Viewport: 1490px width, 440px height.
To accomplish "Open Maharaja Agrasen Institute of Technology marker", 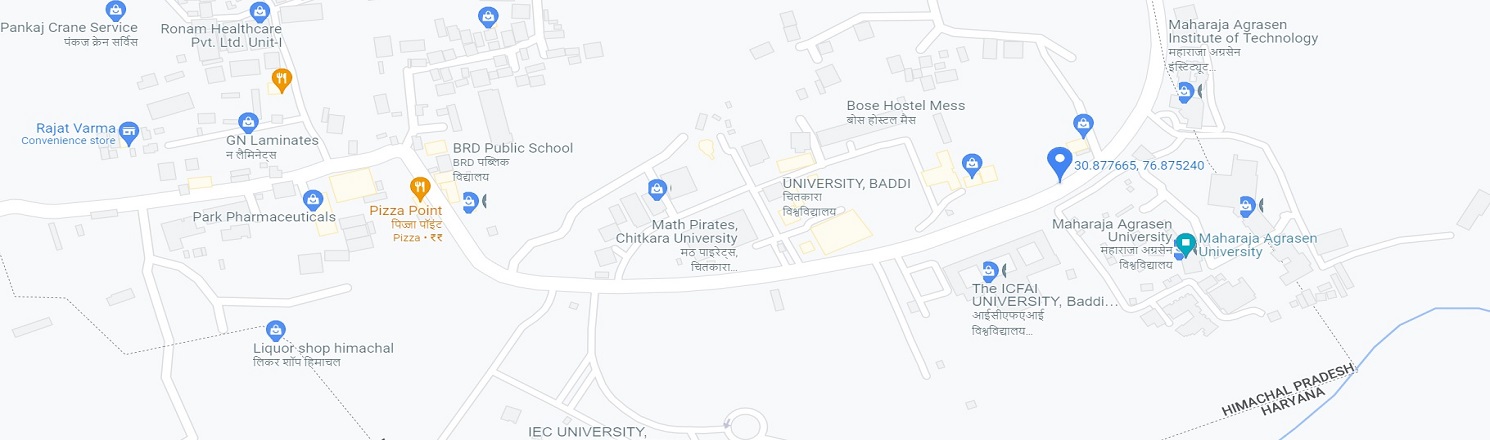I will tap(1185, 92).
